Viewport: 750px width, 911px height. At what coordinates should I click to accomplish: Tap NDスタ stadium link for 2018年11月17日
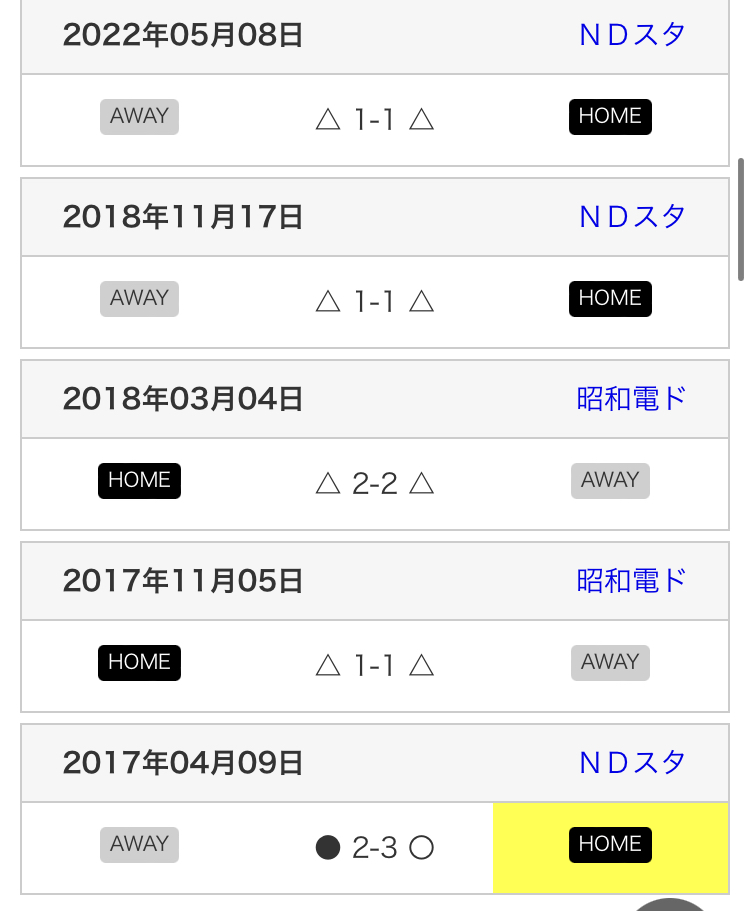pos(632,217)
